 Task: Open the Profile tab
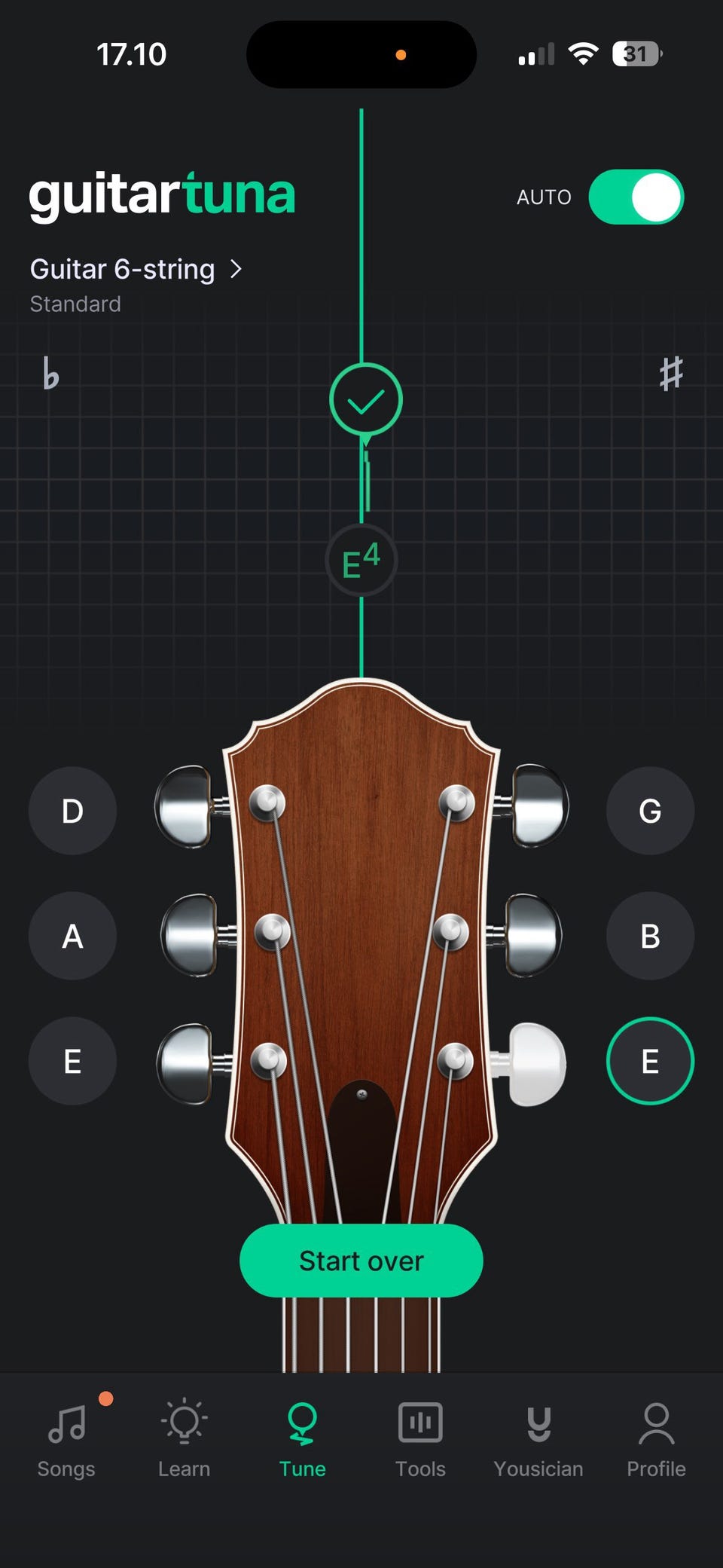click(656, 1441)
